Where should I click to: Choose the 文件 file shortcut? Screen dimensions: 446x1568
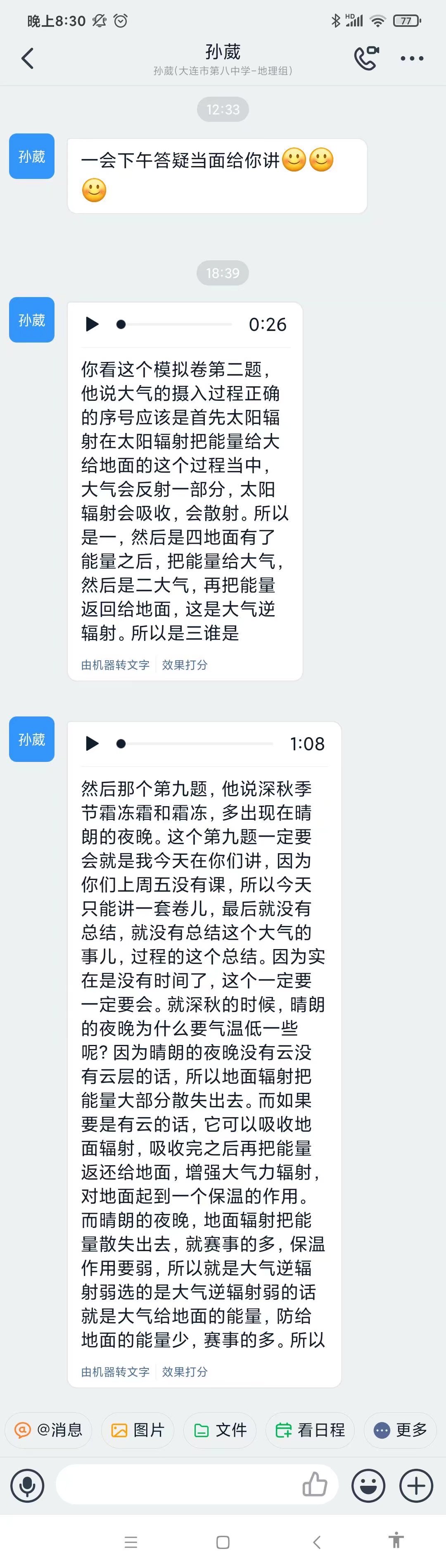click(x=220, y=1430)
